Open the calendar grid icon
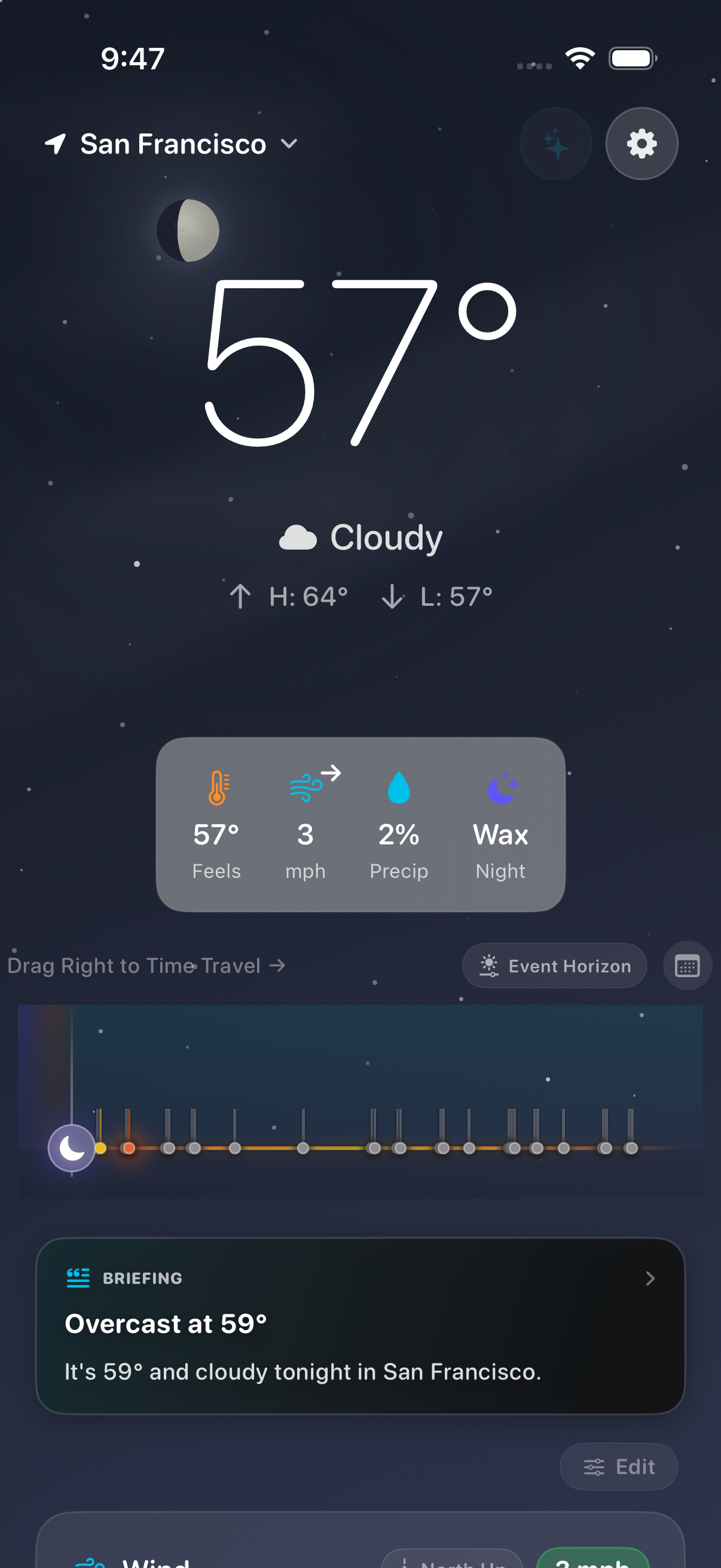This screenshot has width=721, height=1568. 686,966
